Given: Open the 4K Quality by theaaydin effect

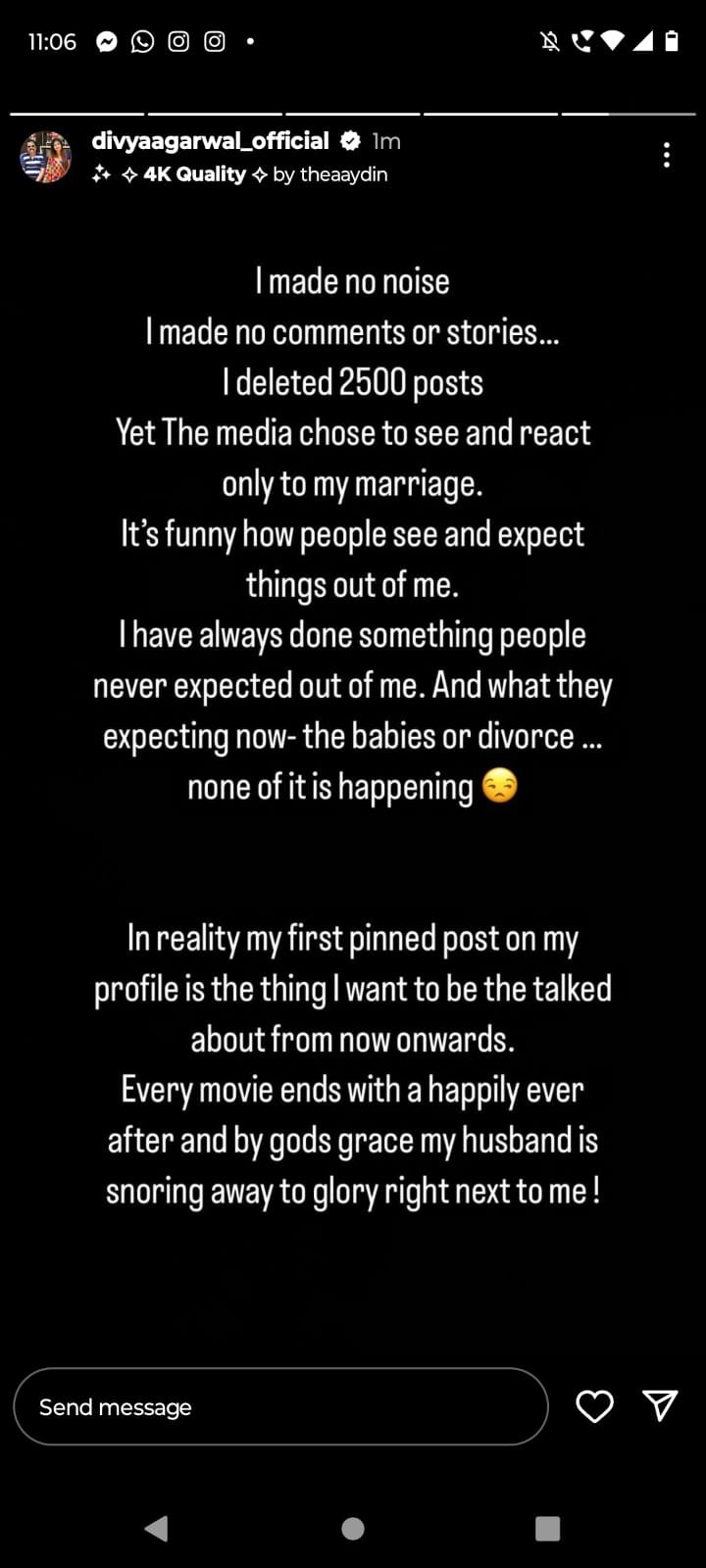Looking at the screenshot, I should click(255, 174).
